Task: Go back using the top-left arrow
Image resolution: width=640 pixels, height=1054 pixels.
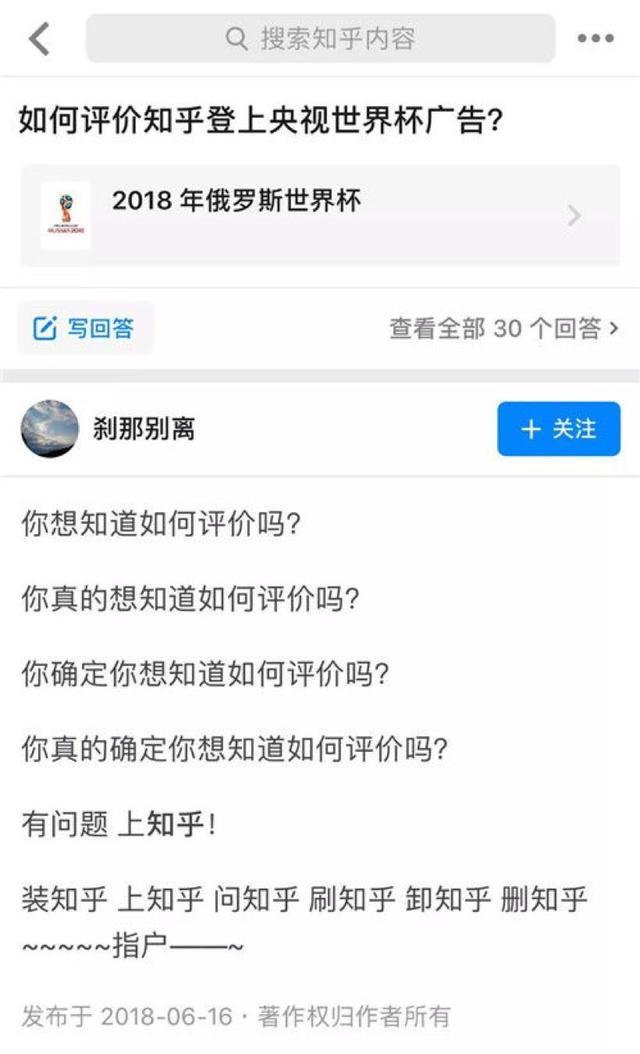Action: coord(39,39)
